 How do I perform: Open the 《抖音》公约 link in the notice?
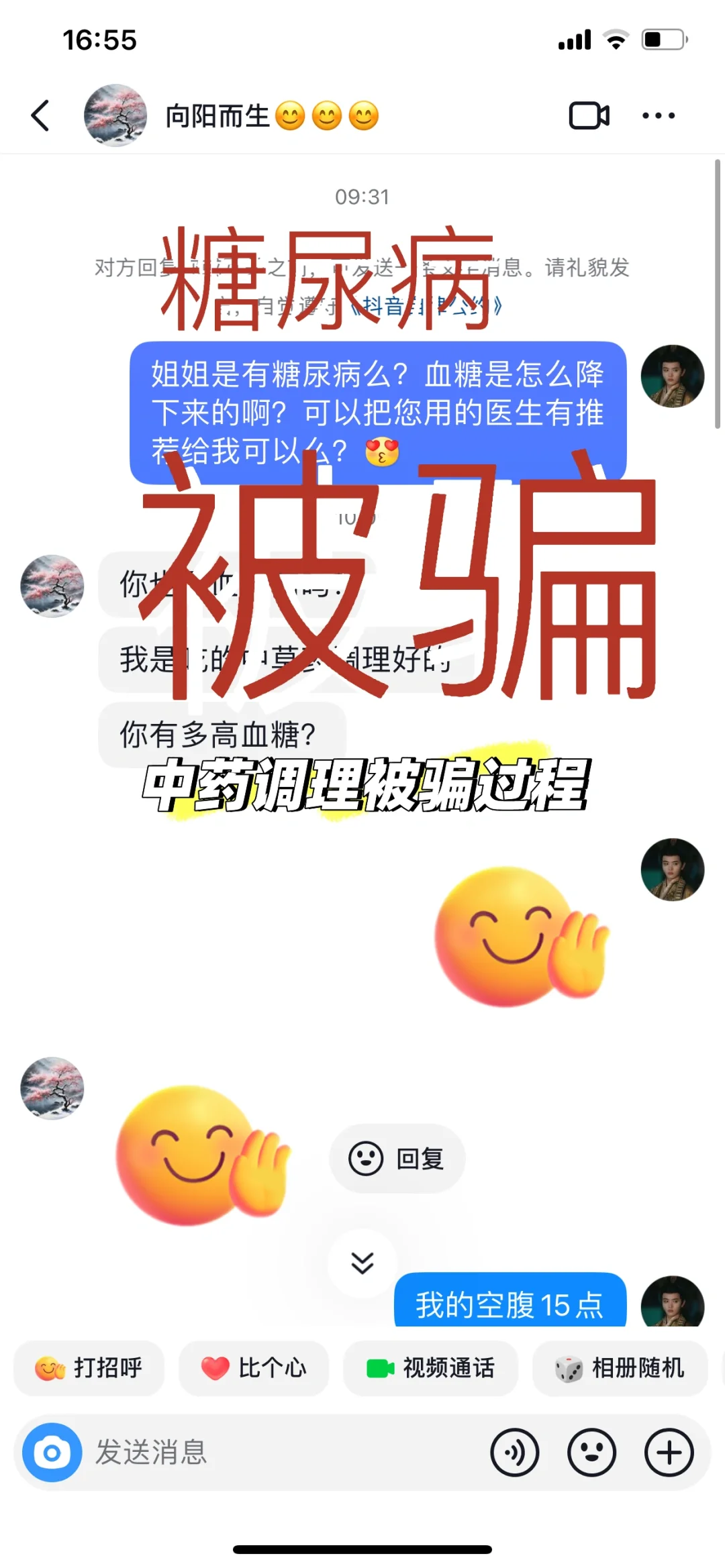click(428, 307)
